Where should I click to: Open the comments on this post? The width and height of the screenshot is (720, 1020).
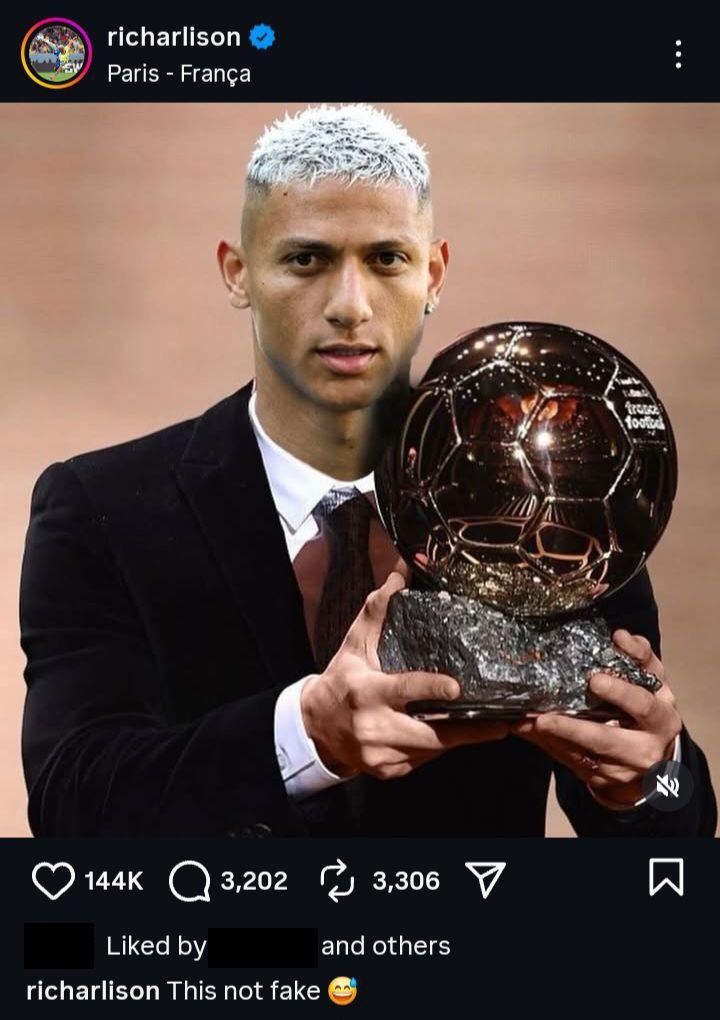[189, 881]
